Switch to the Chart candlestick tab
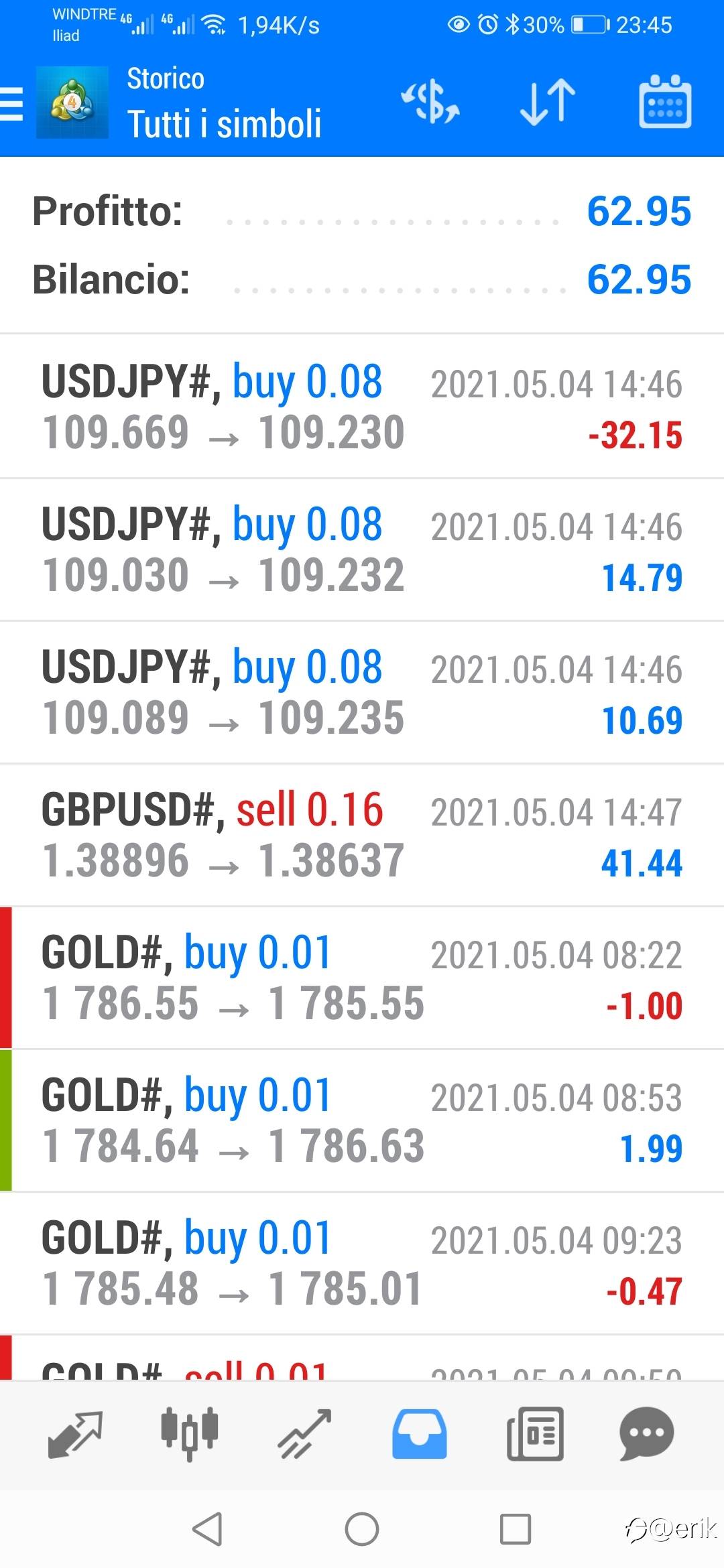This screenshot has height=1568, width=724. click(x=190, y=1434)
